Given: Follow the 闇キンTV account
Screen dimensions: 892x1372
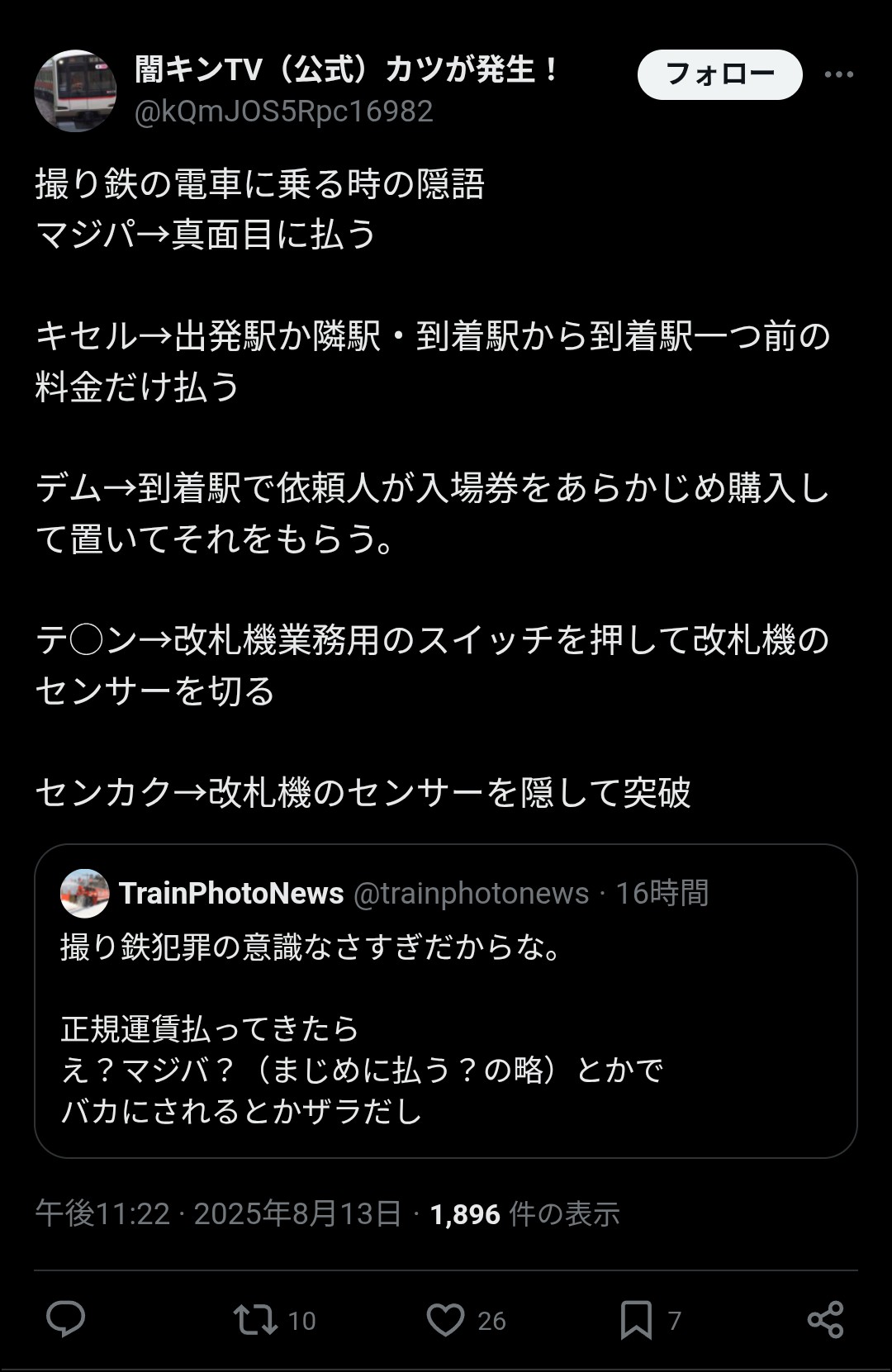Looking at the screenshot, I should 719,74.
